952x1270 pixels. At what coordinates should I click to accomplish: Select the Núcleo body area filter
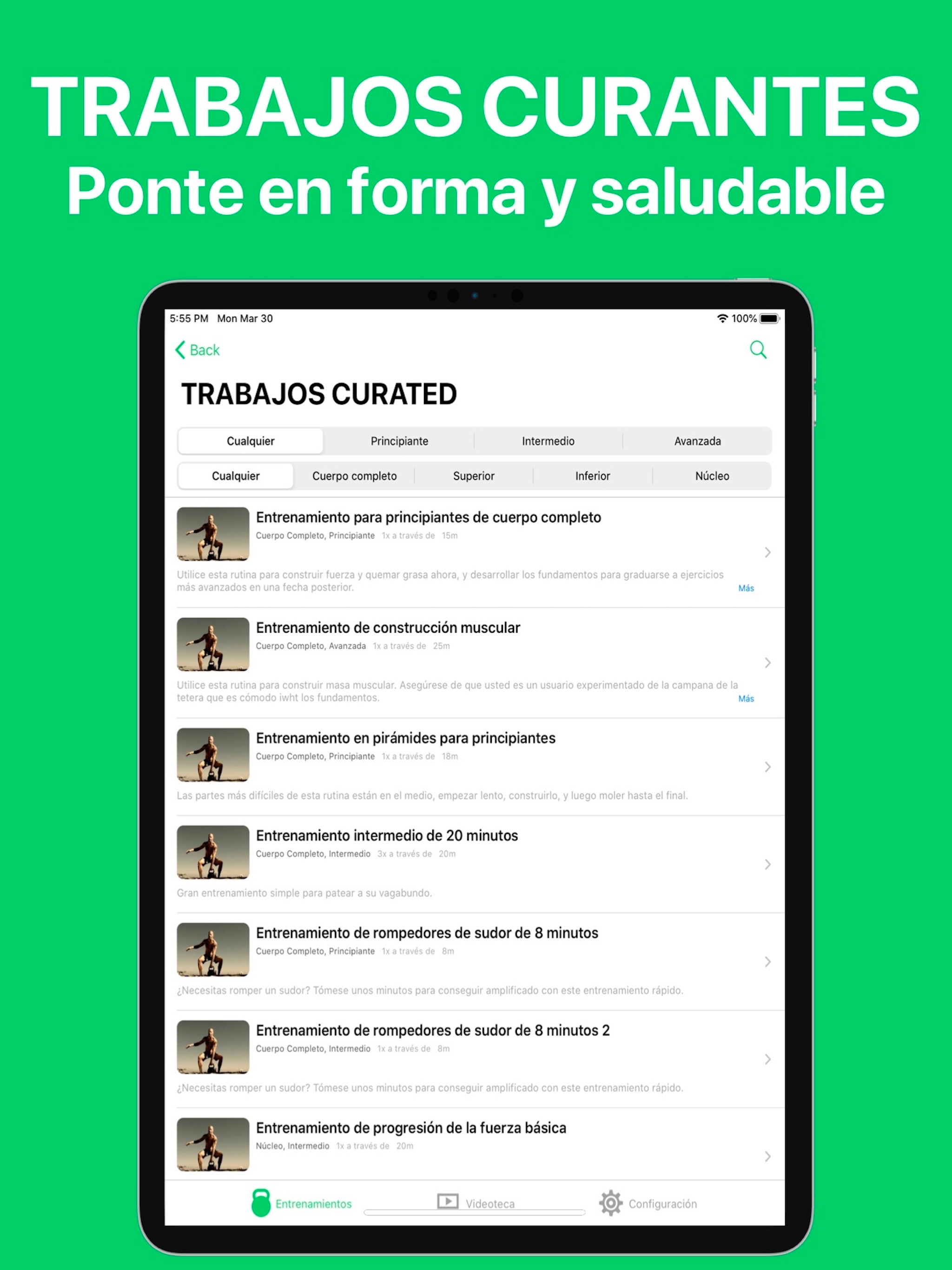coord(712,476)
